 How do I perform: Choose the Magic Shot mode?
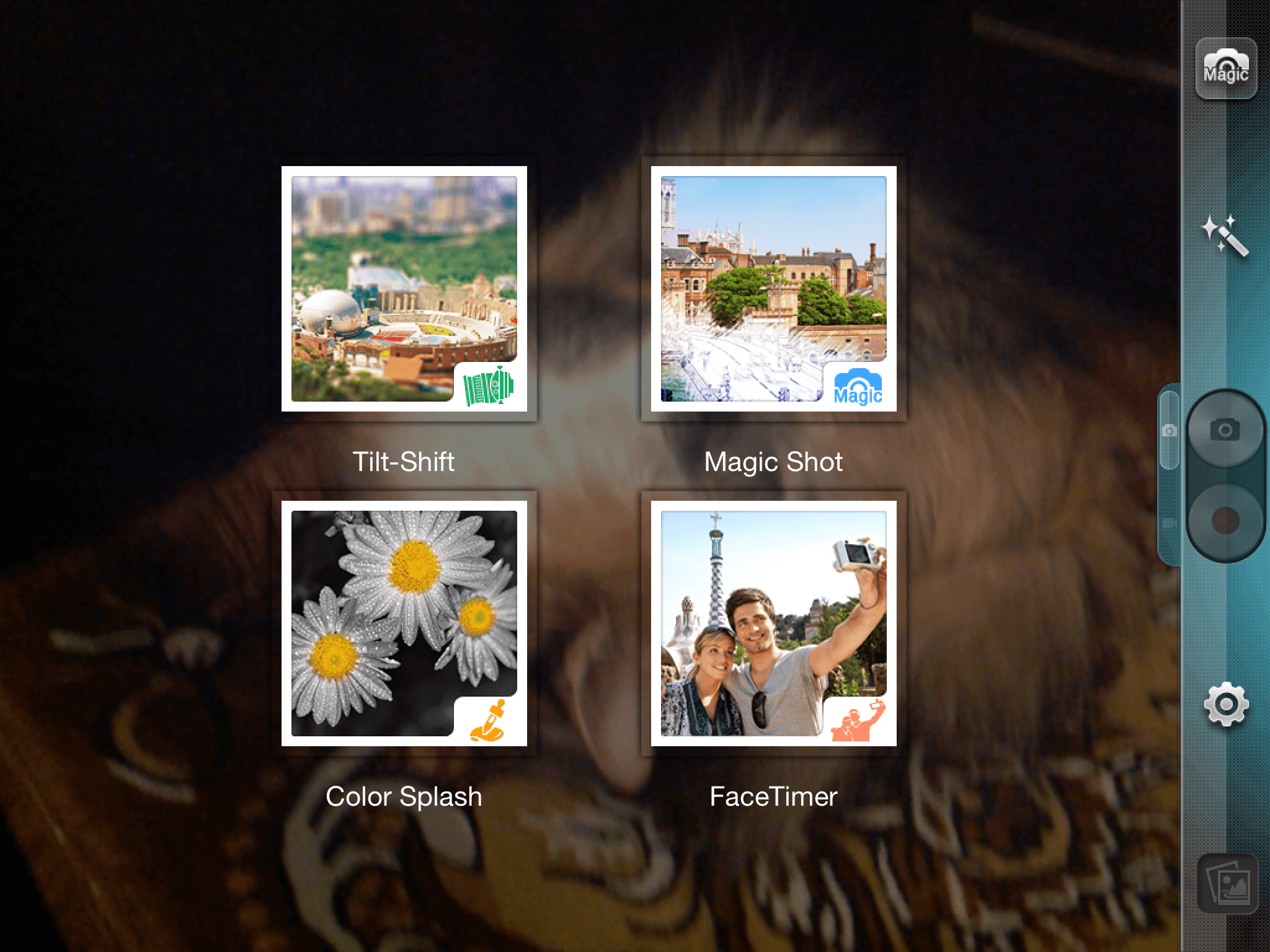point(773,289)
